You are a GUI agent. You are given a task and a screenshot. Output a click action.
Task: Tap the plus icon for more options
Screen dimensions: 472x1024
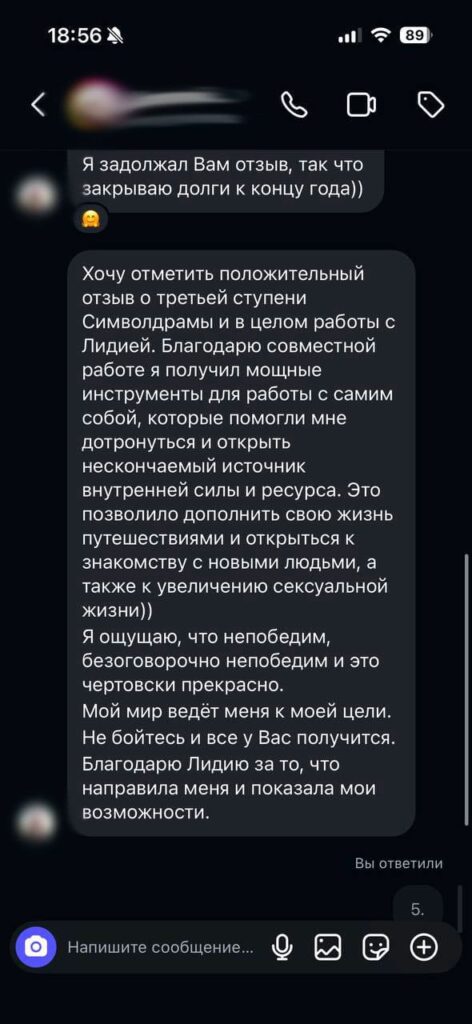click(x=424, y=947)
